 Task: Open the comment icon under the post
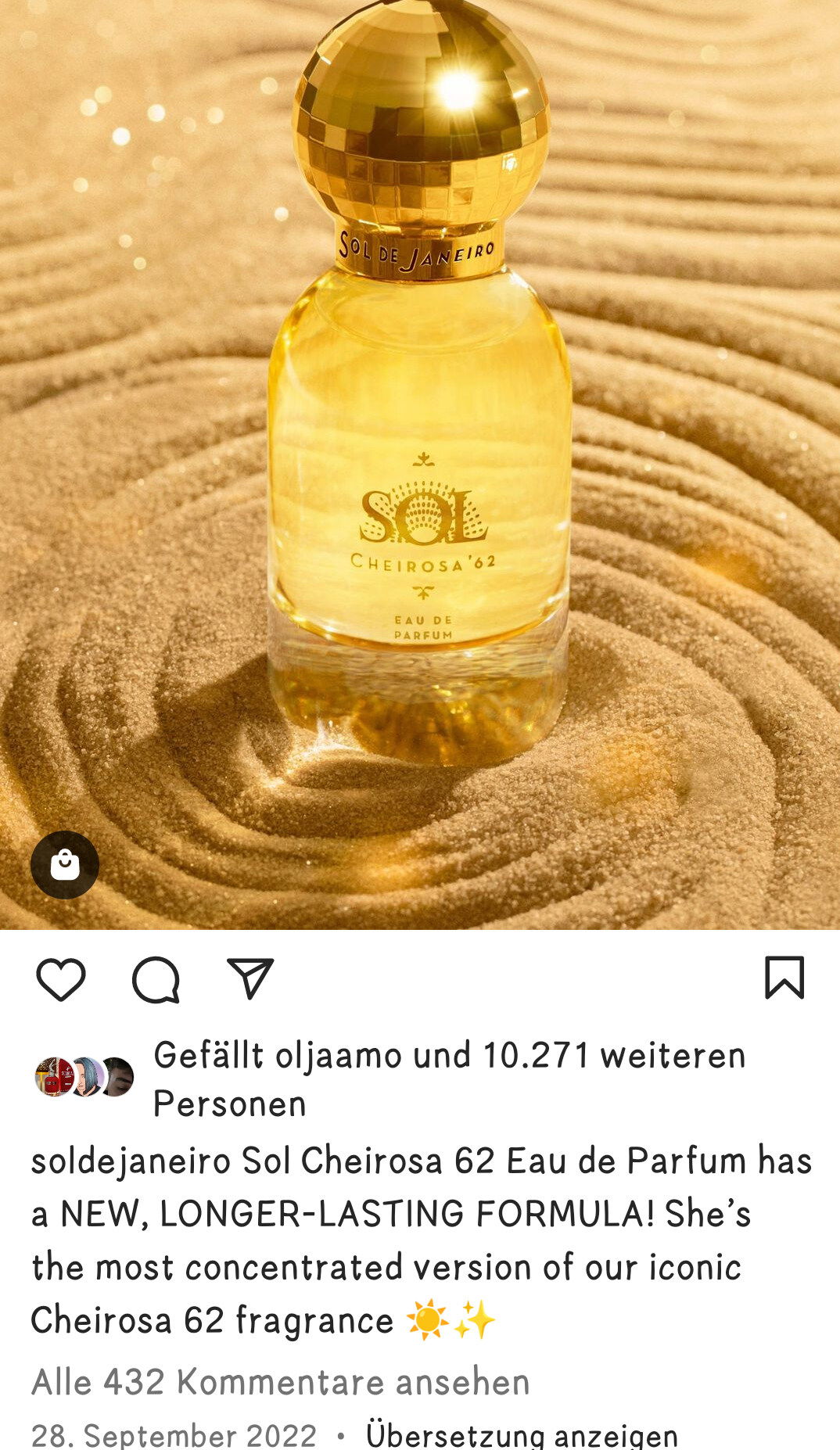point(156,978)
